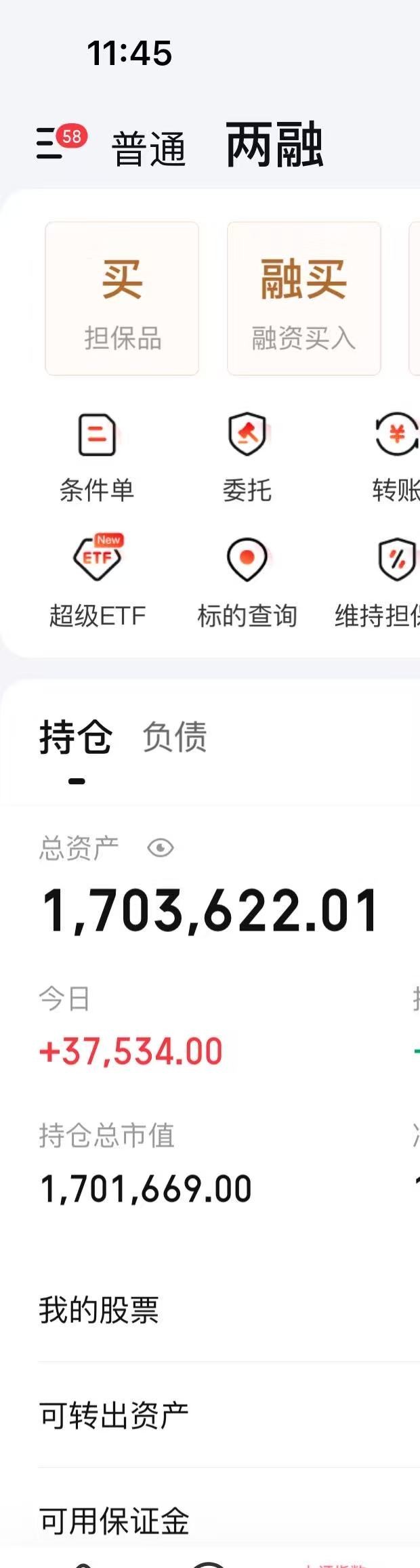The width and height of the screenshot is (420, 1568).
Task: Select the 两融 margin trading tab
Action: click(x=274, y=145)
